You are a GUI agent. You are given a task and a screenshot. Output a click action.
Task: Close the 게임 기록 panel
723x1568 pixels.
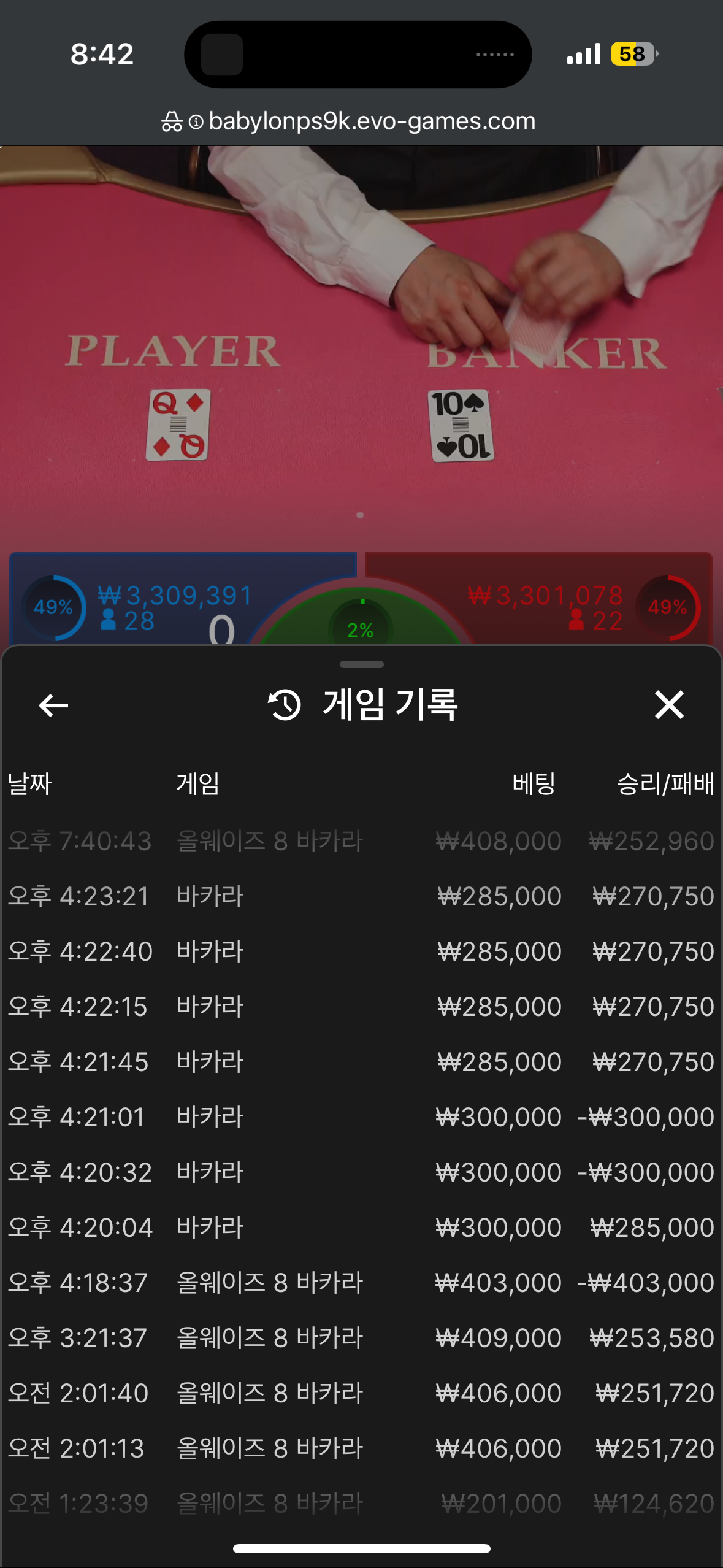668,704
